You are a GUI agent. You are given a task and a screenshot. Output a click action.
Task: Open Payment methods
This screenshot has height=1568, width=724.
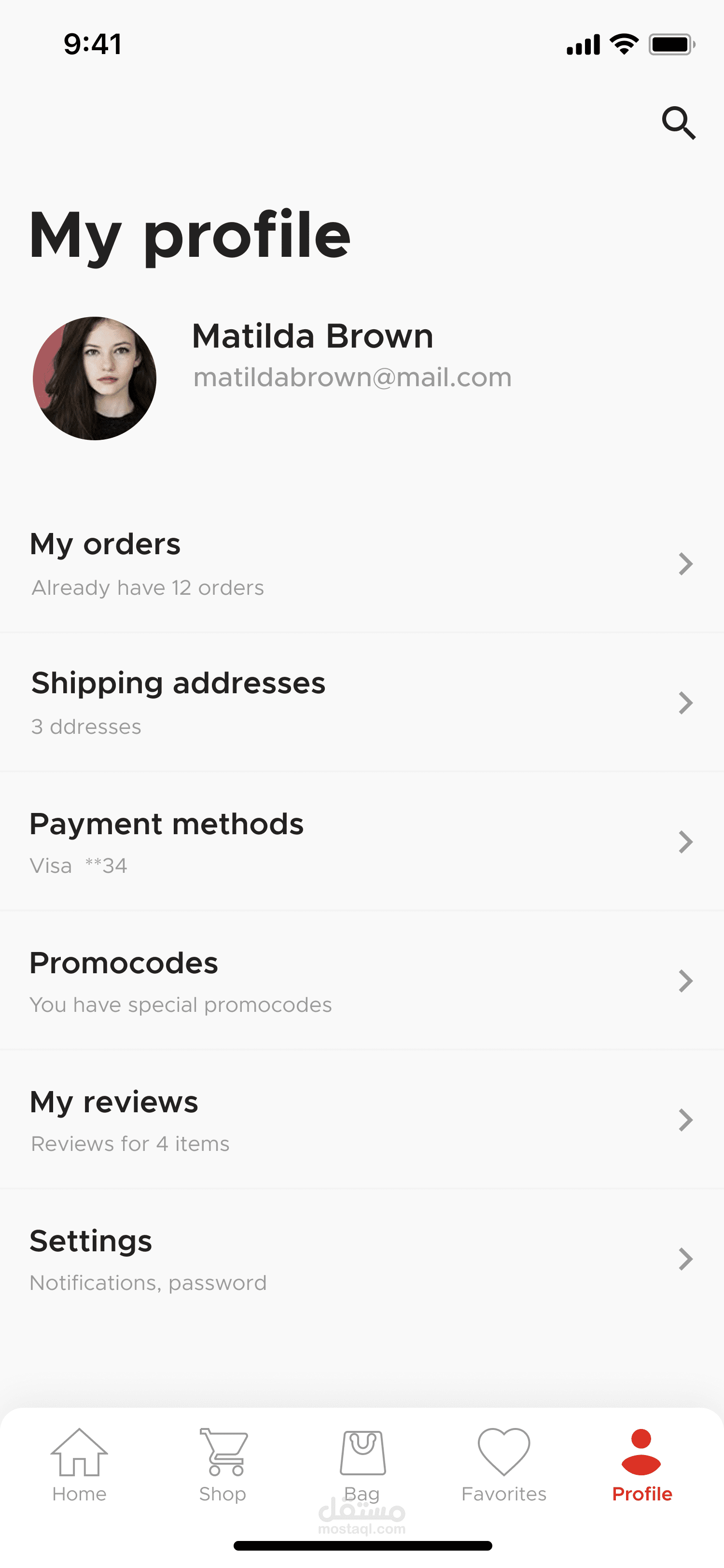point(362,842)
